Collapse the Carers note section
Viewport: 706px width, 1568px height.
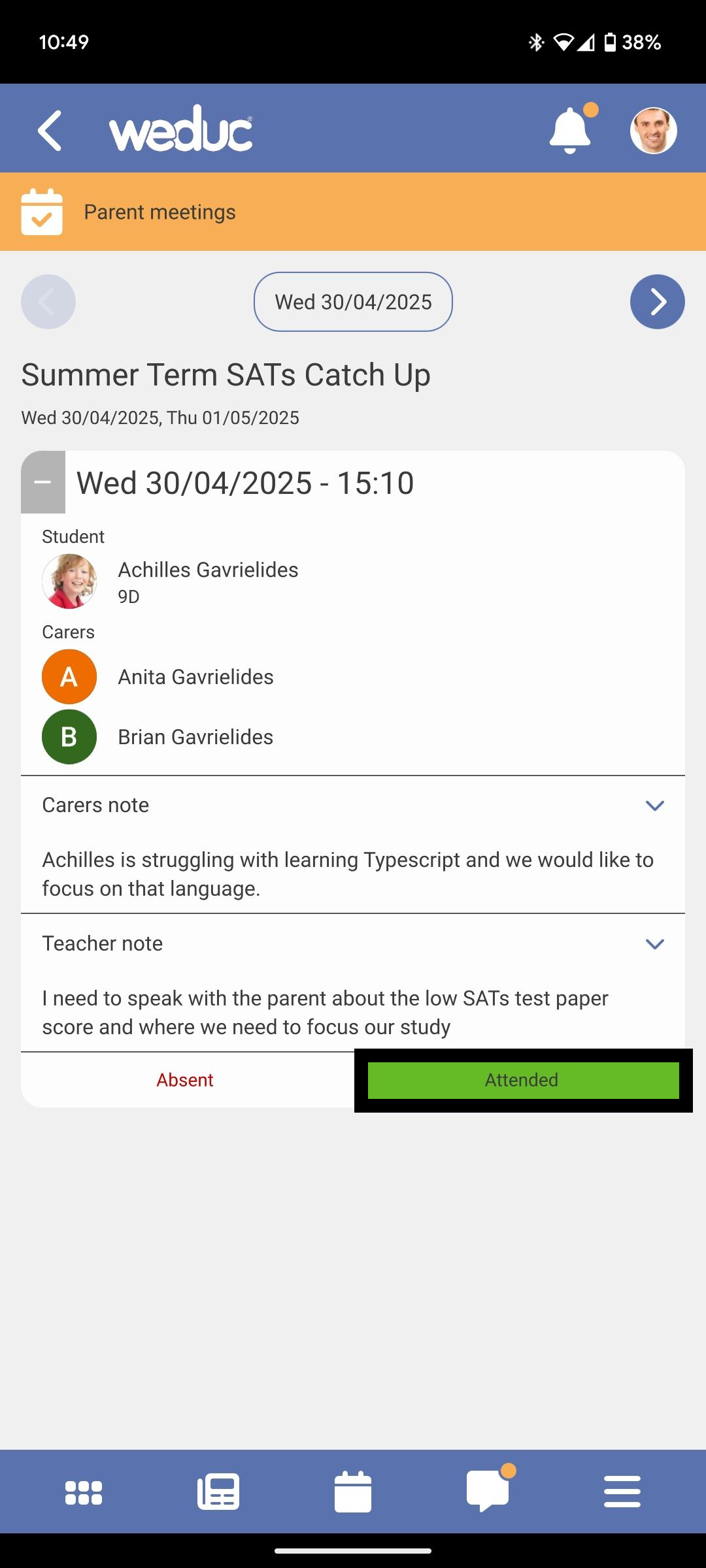[654, 806]
